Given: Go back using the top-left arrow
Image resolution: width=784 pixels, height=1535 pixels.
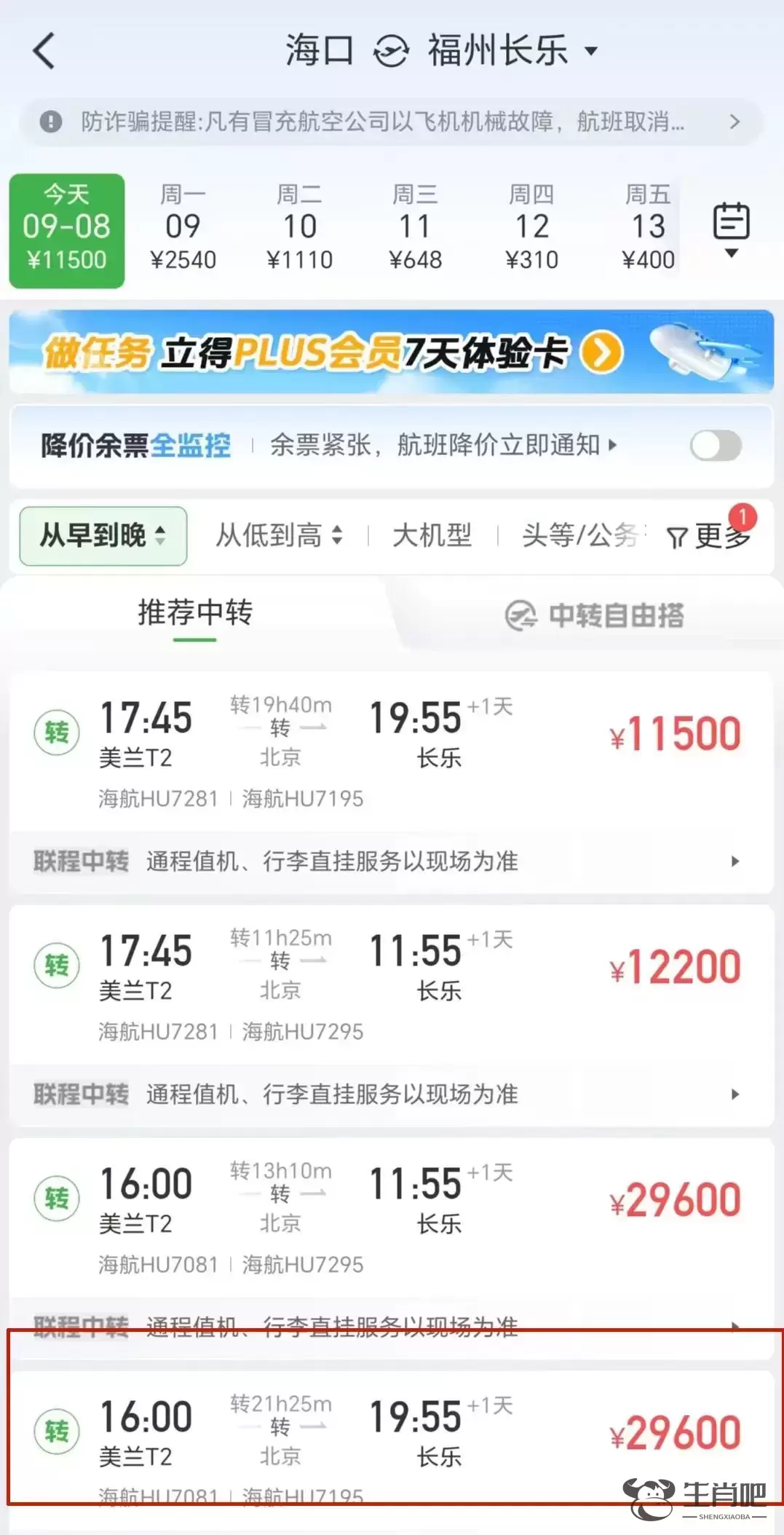Looking at the screenshot, I should 44,51.
